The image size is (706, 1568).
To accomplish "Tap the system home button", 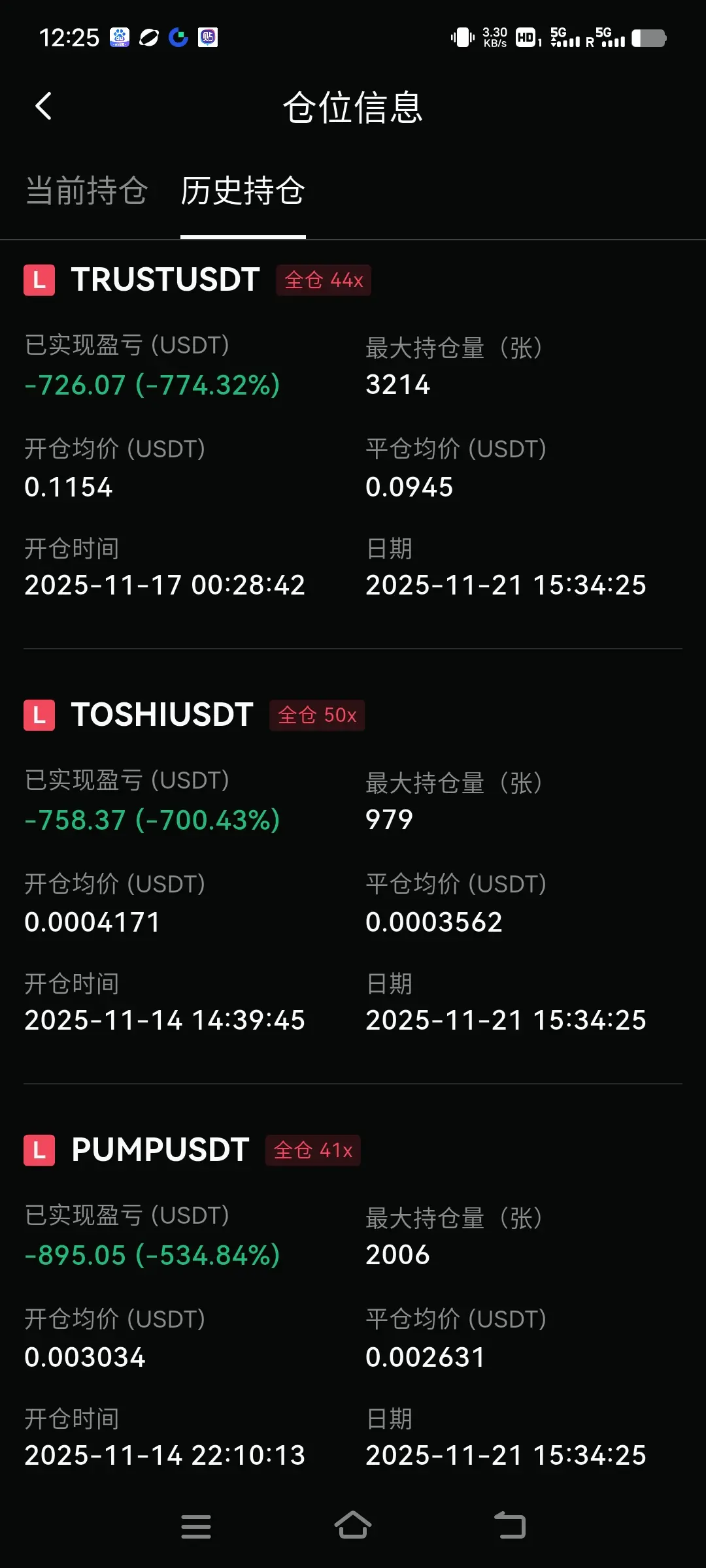I will coord(353,1526).
